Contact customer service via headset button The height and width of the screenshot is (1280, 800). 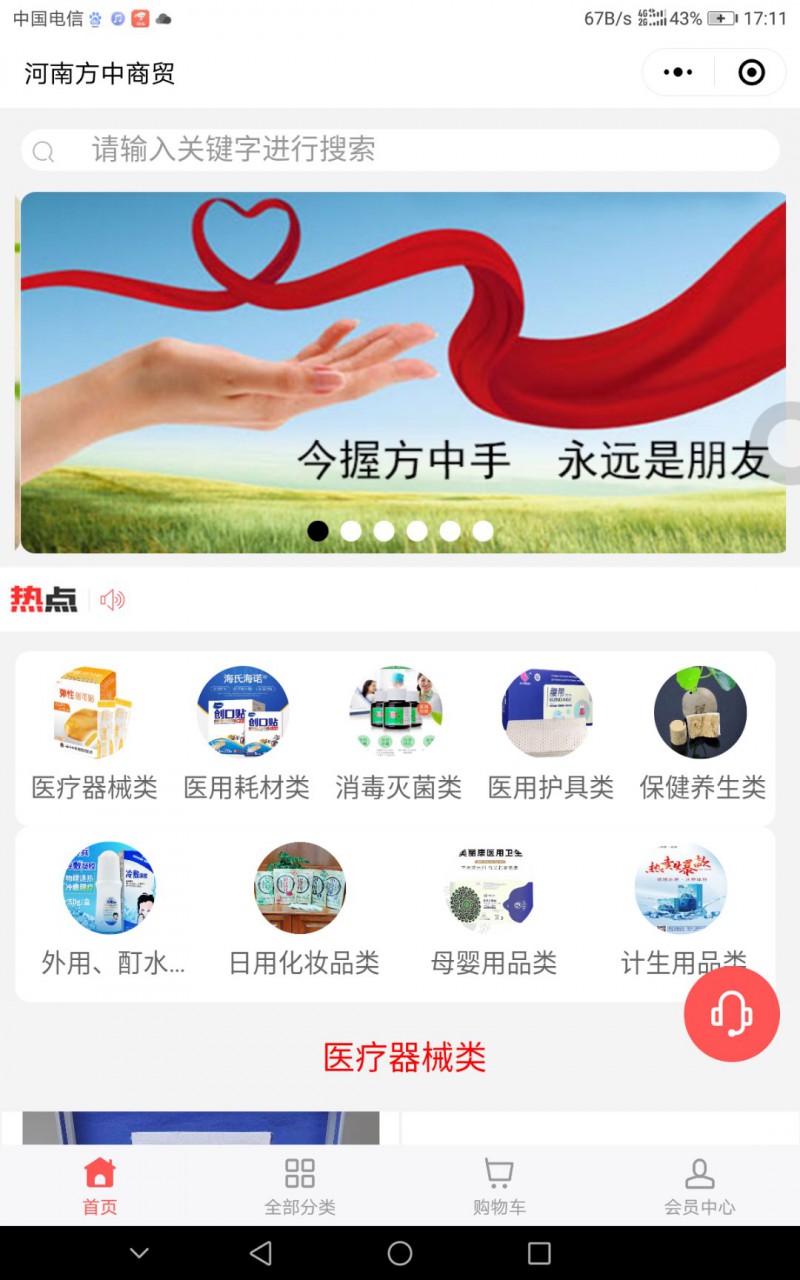[731, 1014]
